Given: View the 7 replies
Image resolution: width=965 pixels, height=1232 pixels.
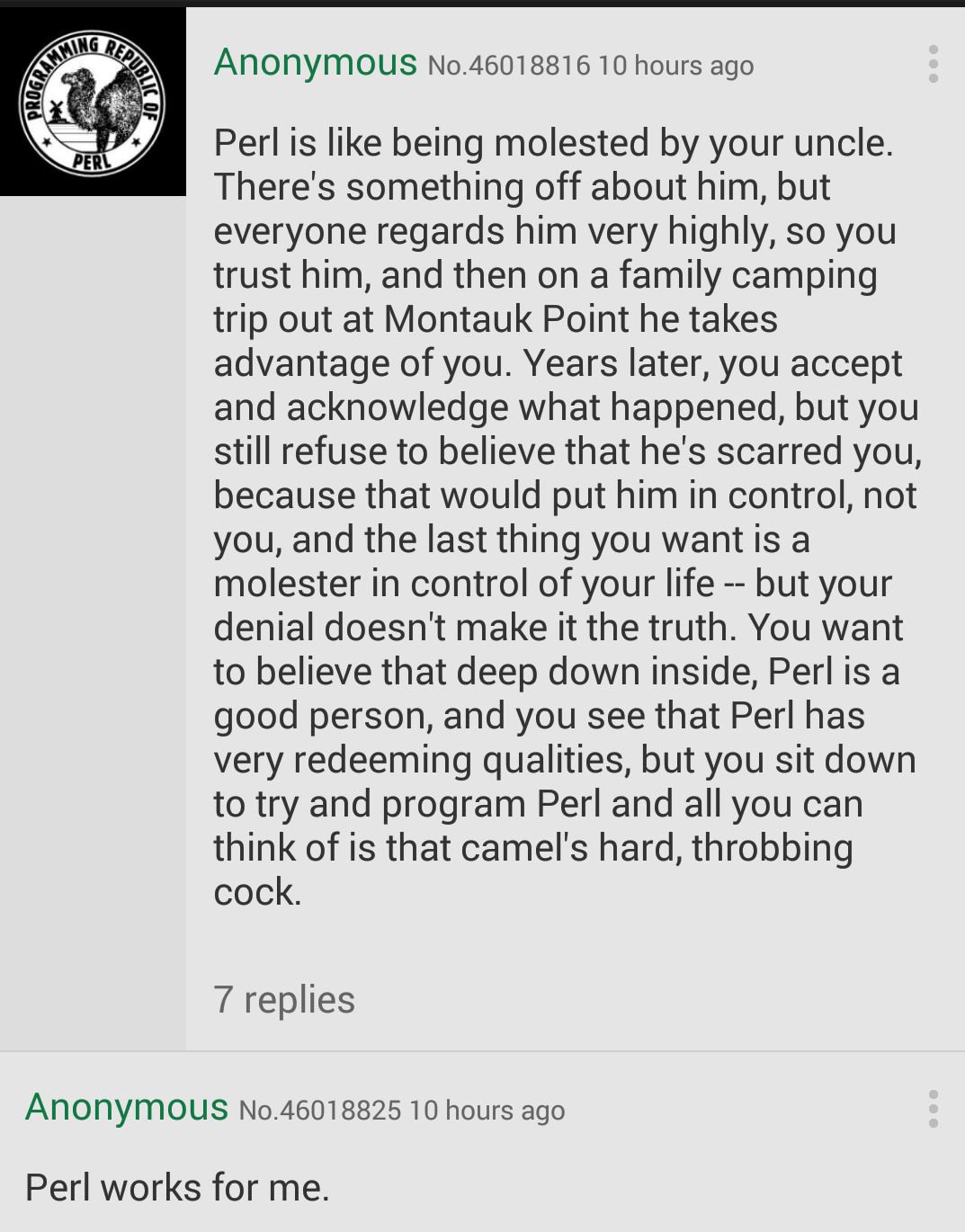Looking at the screenshot, I should click(284, 1000).
